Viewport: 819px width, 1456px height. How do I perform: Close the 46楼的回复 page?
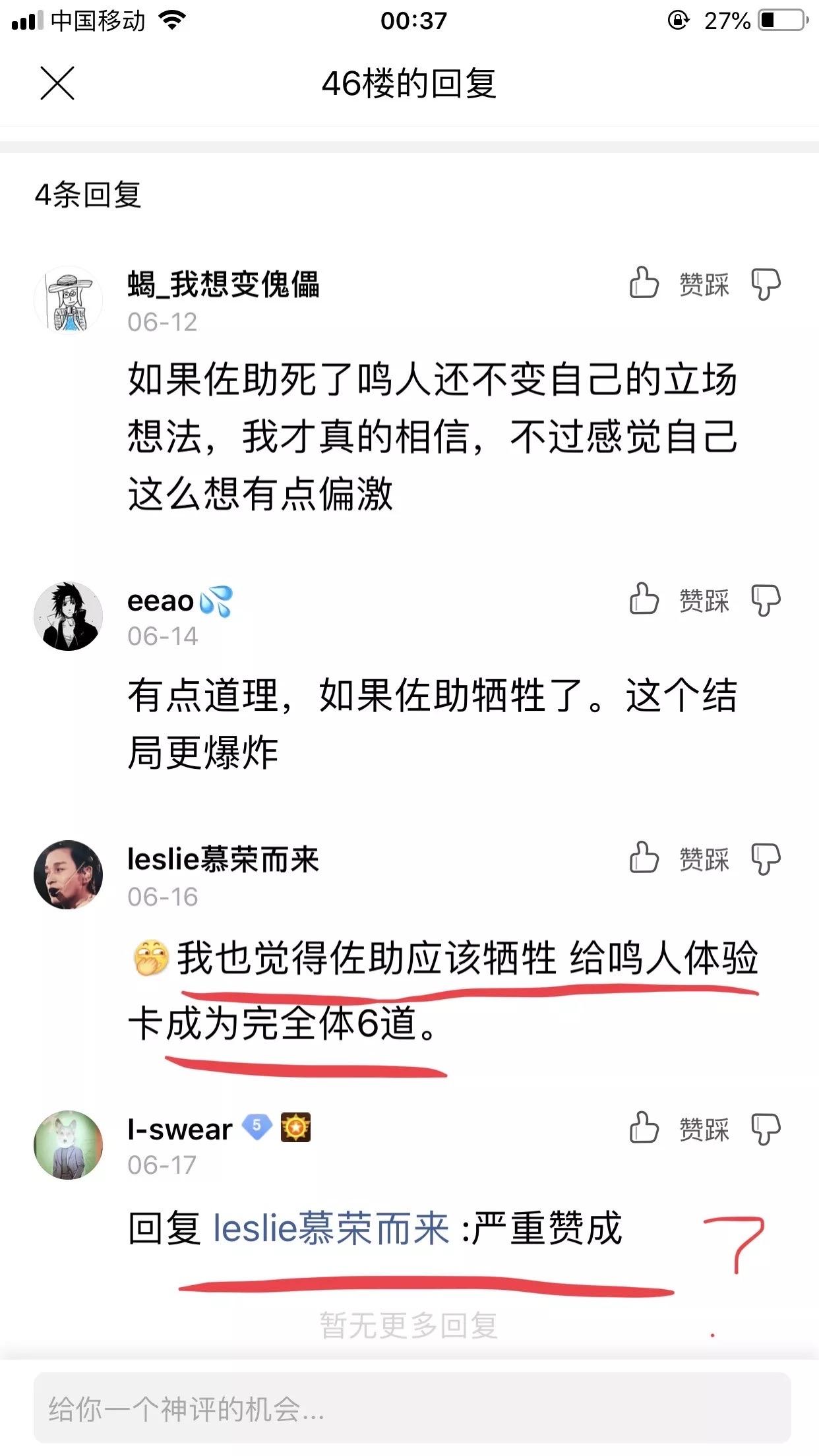click(57, 84)
